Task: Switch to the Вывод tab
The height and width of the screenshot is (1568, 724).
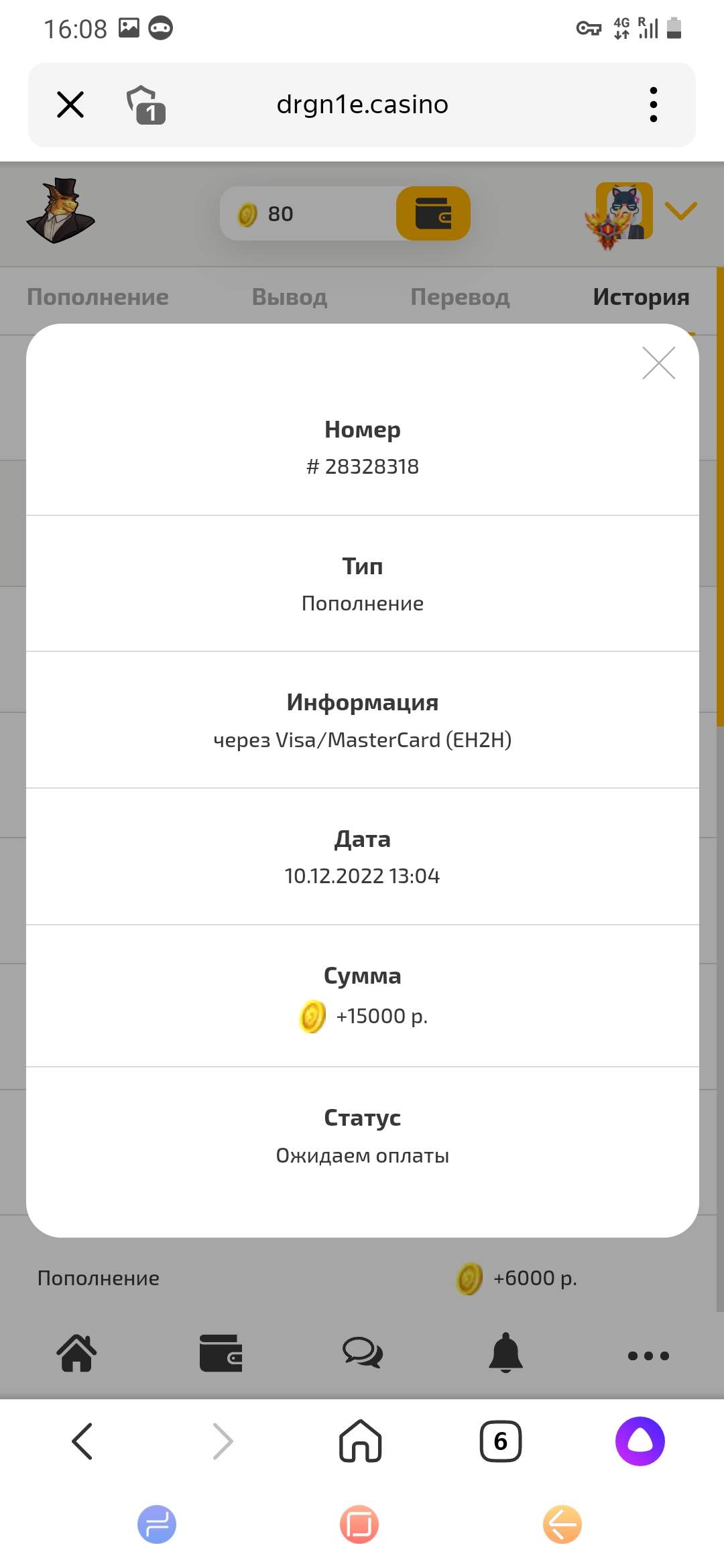Action: pos(290,297)
